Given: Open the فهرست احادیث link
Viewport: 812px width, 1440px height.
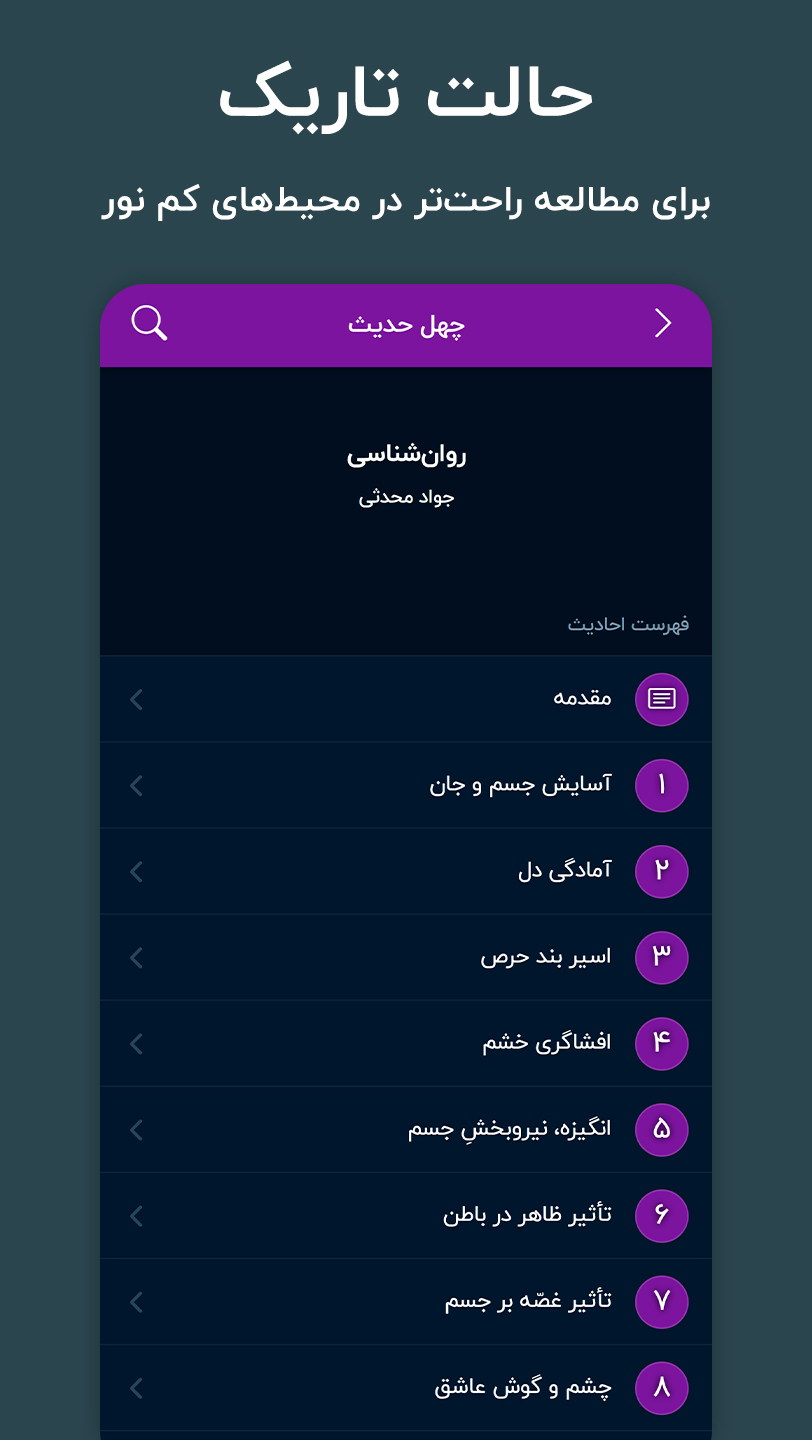Looking at the screenshot, I should coord(628,622).
